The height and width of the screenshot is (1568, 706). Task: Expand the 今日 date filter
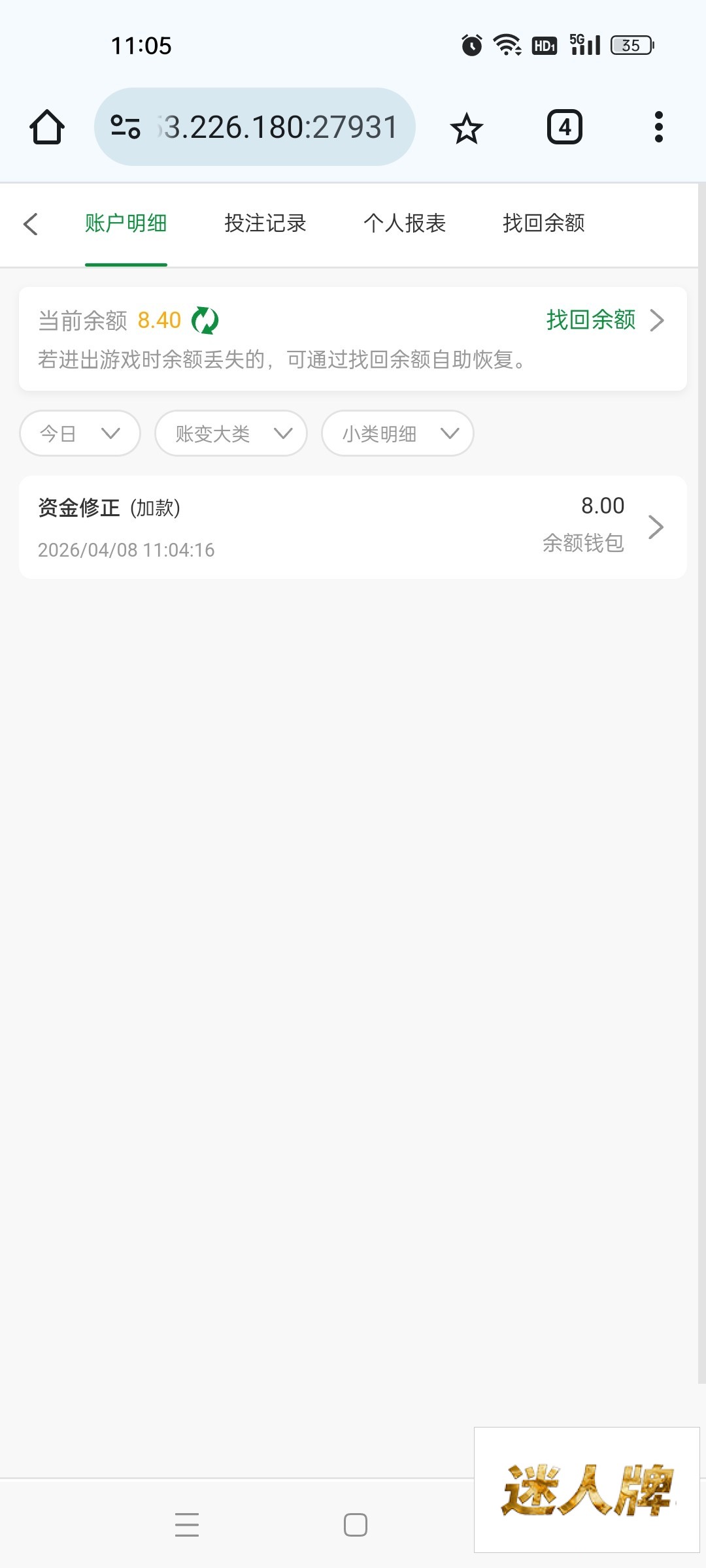[80, 433]
